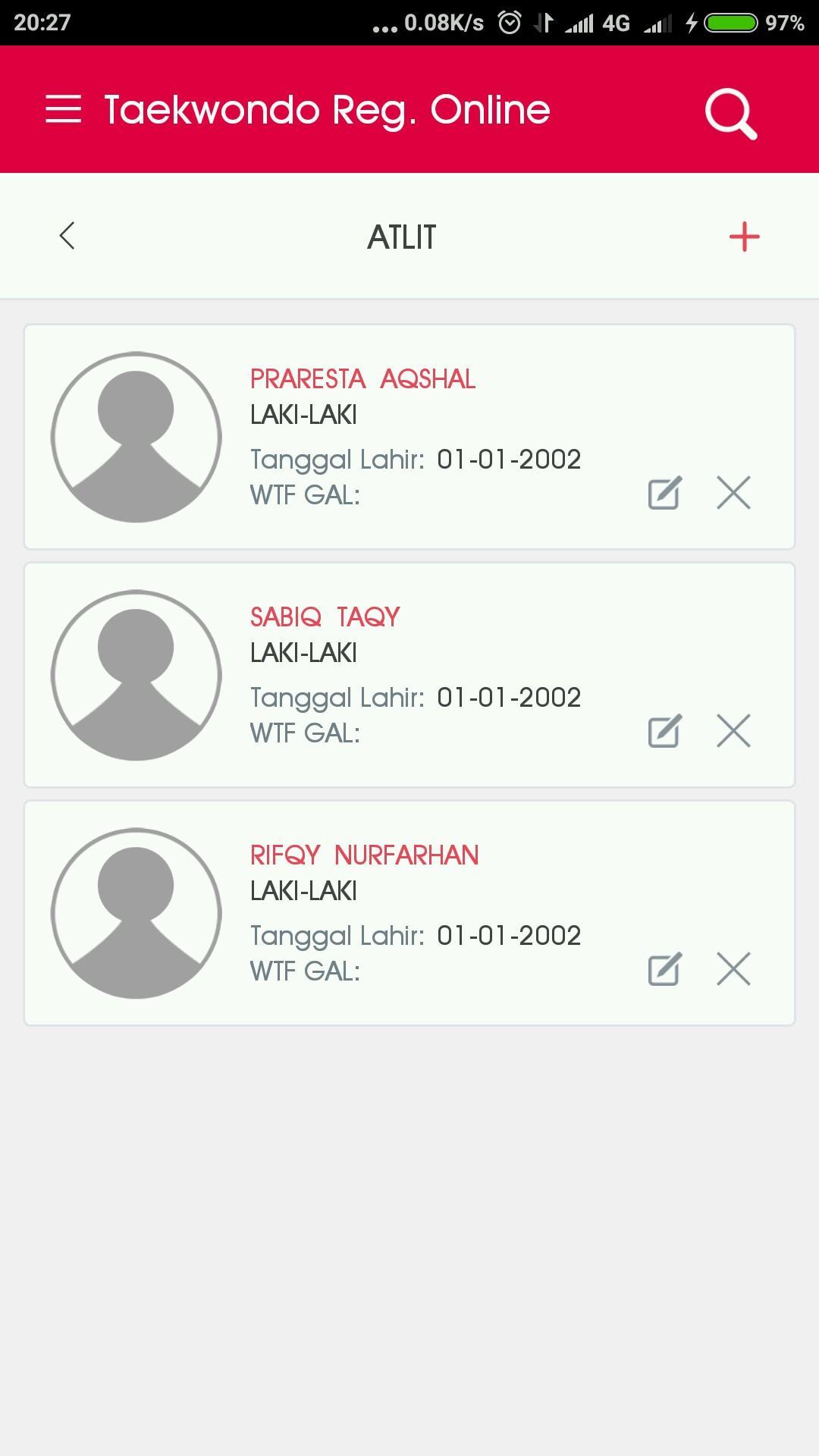819x1456 pixels.
Task: Click PRARESTA AQSHAL's profile avatar
Action: (x=136, y=436)
